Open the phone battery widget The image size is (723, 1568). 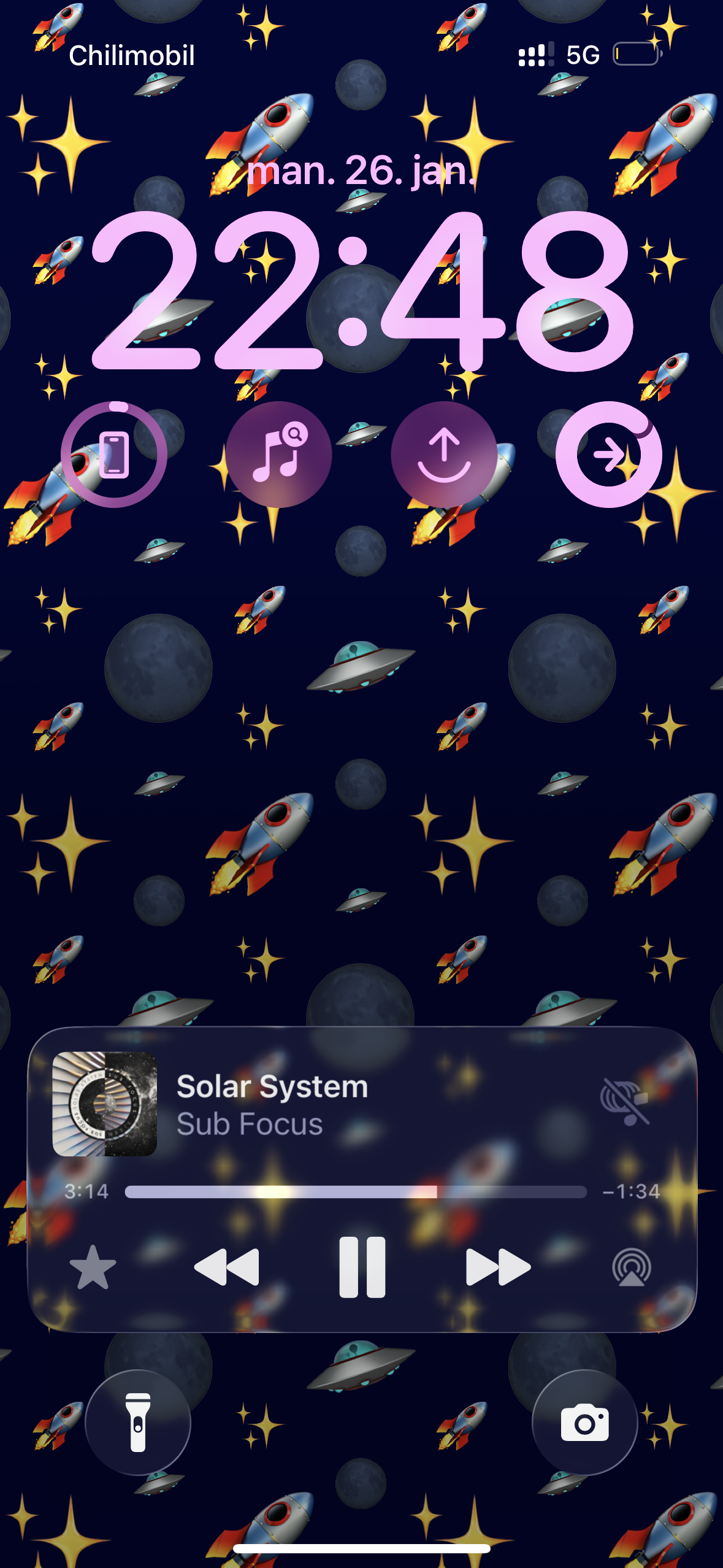point(114,455)
